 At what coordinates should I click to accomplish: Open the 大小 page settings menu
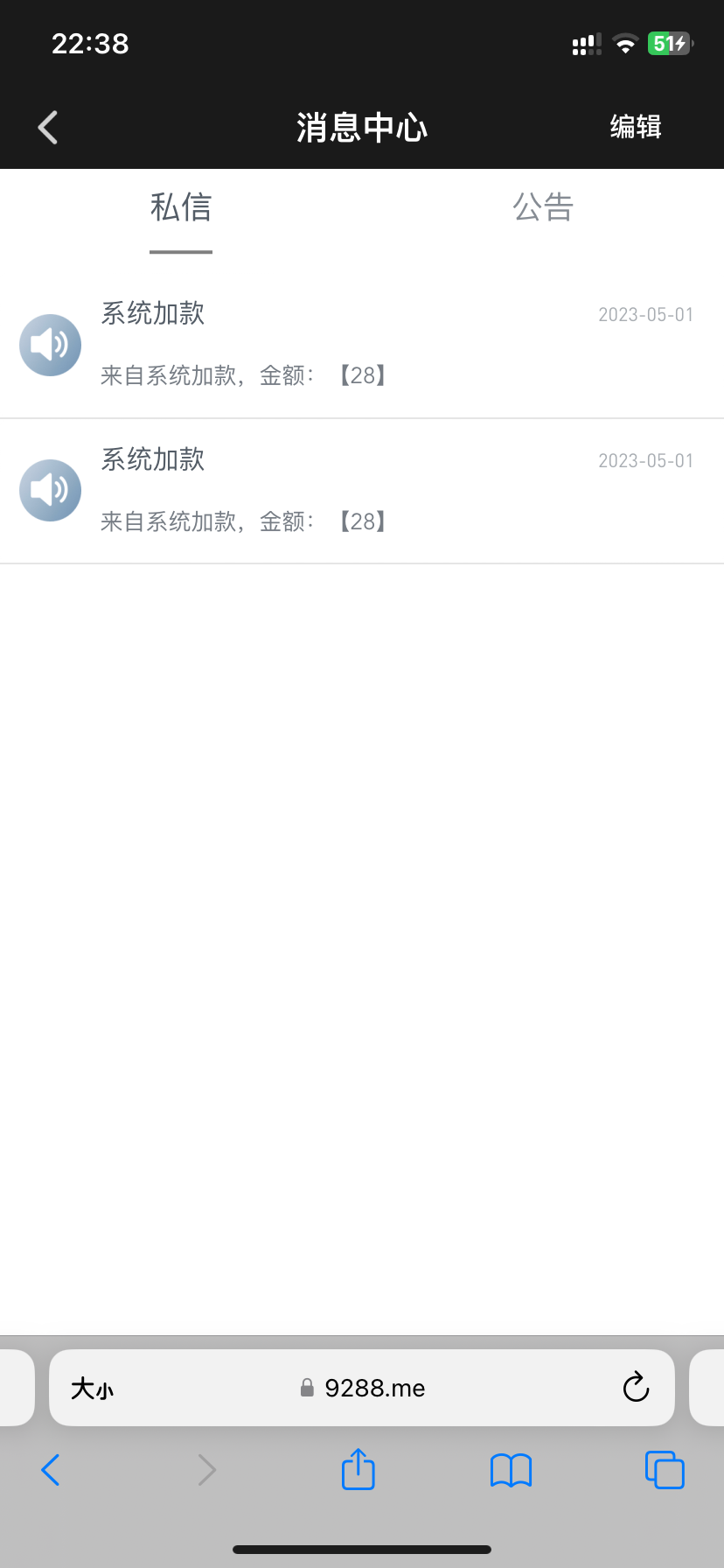[x=92, y=1389]
